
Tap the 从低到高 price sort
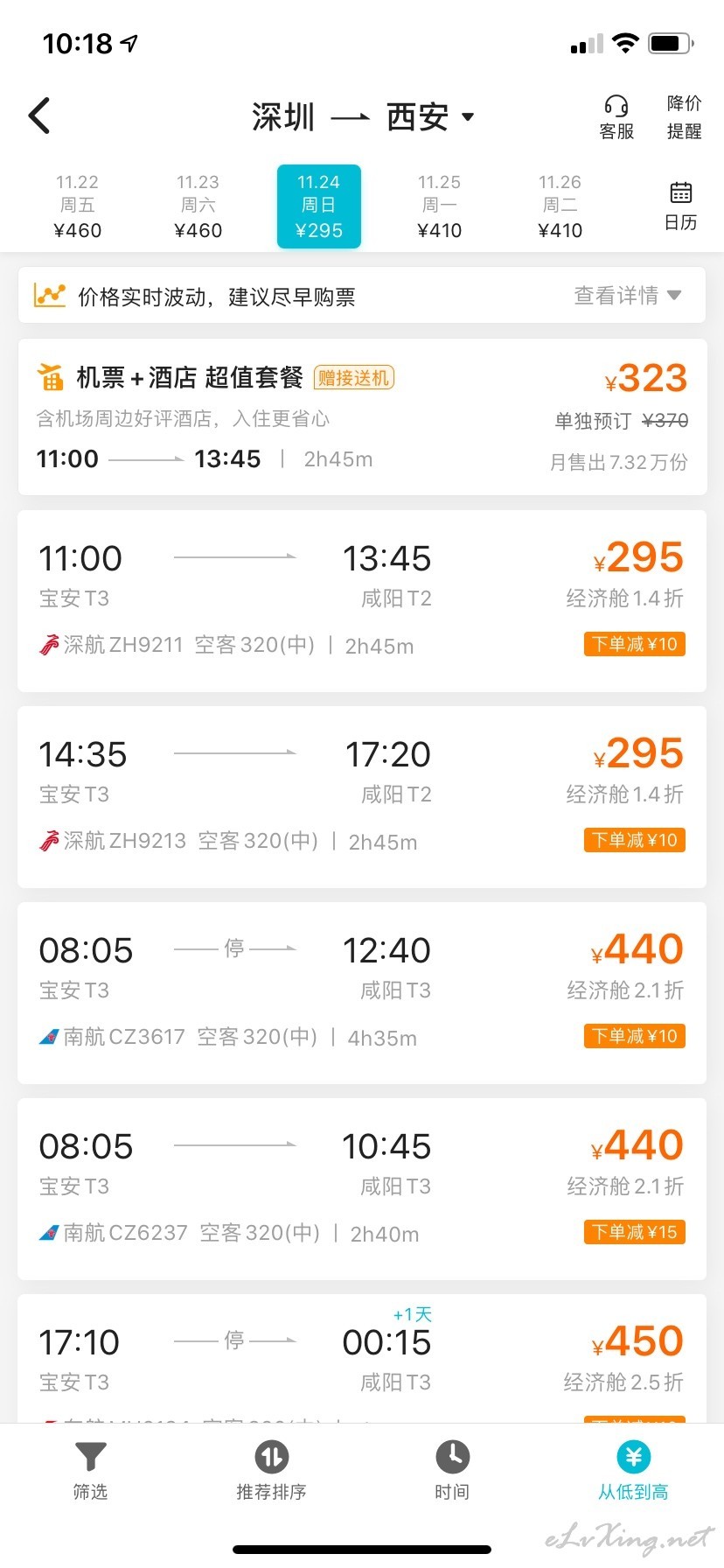coord(633,1472)
